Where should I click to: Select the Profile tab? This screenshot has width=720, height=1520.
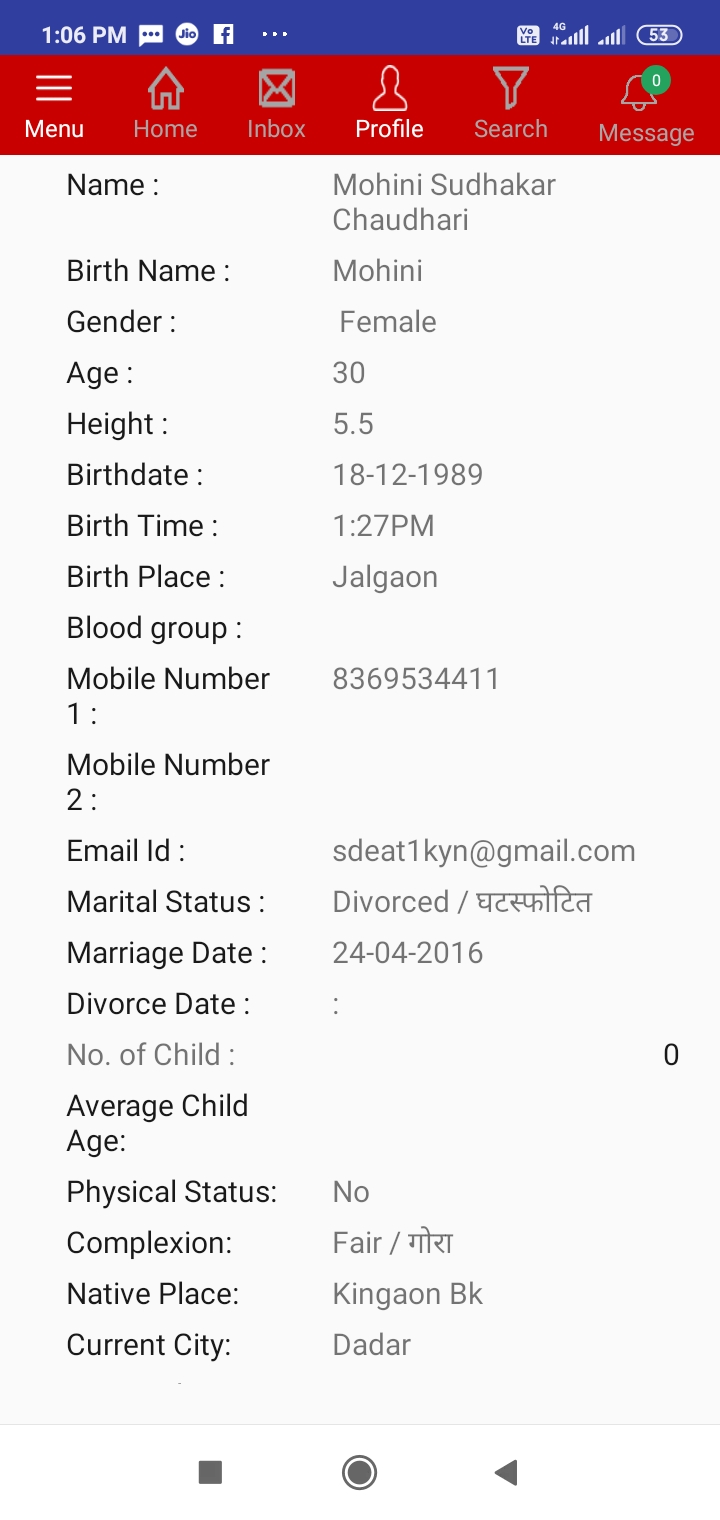(x=389, y=105)
